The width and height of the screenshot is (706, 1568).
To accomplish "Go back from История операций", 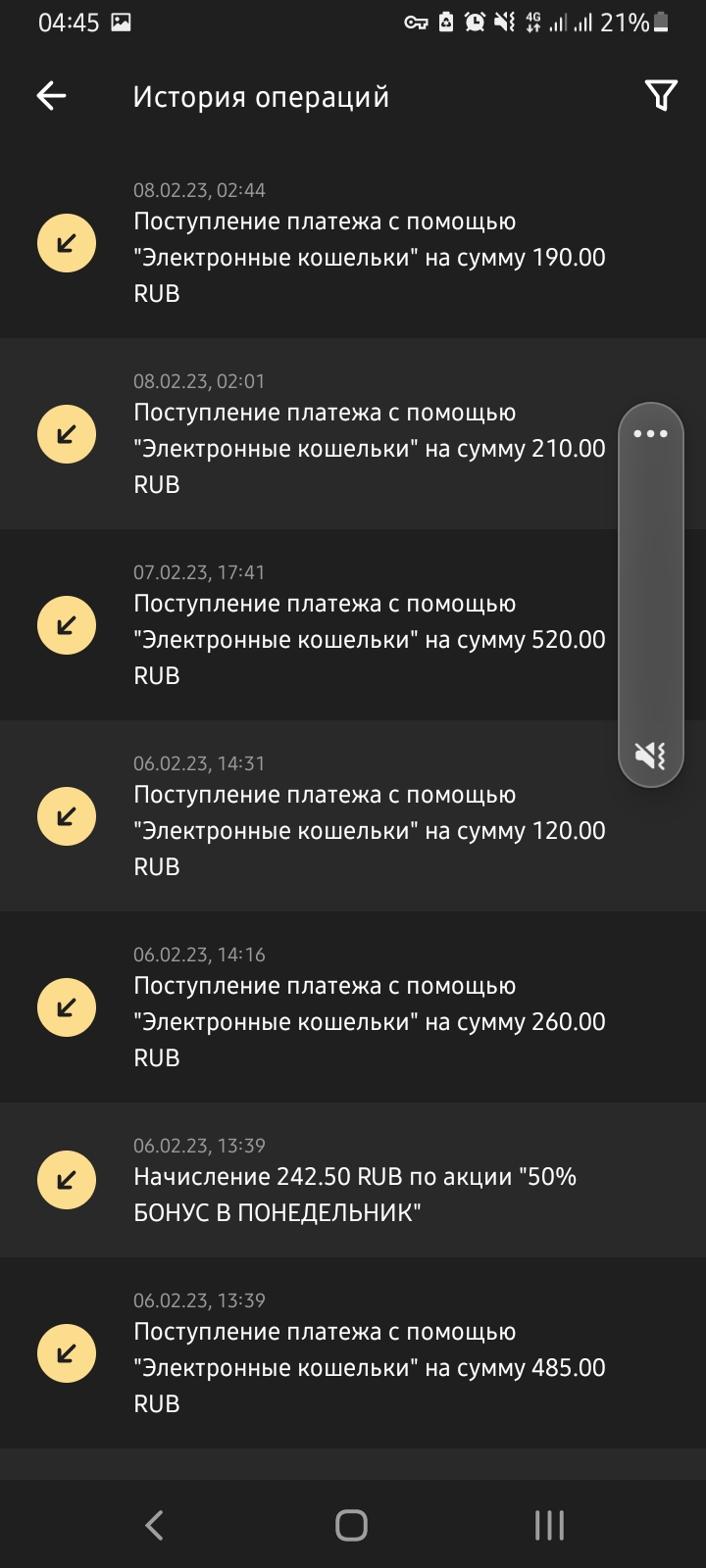I will 51,95.
